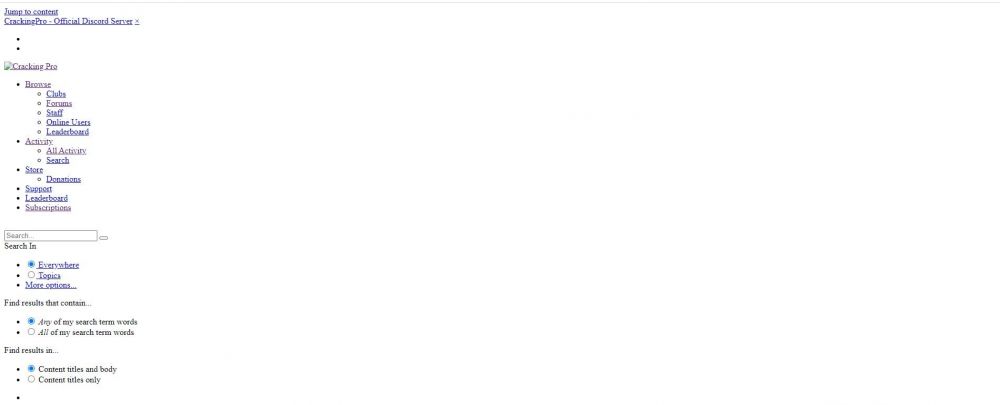Open the Browse link
Screen dimensions: 1000x405
[x=38, y=84]
